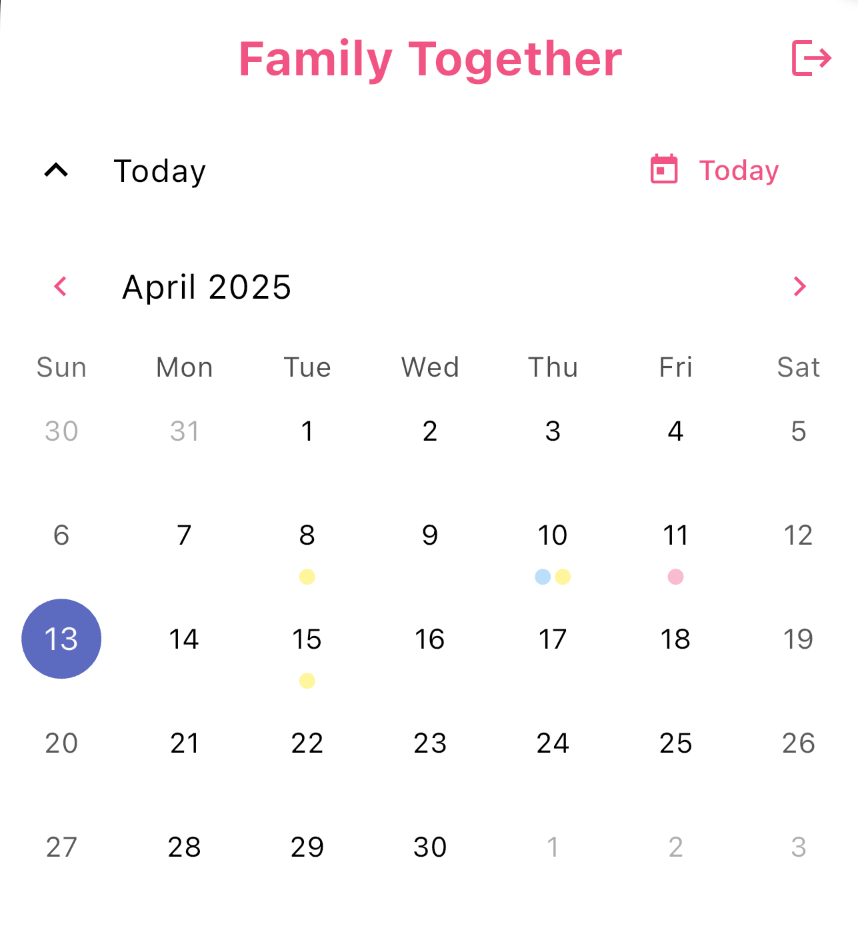Pick Saturday April 26

[798, 744]
